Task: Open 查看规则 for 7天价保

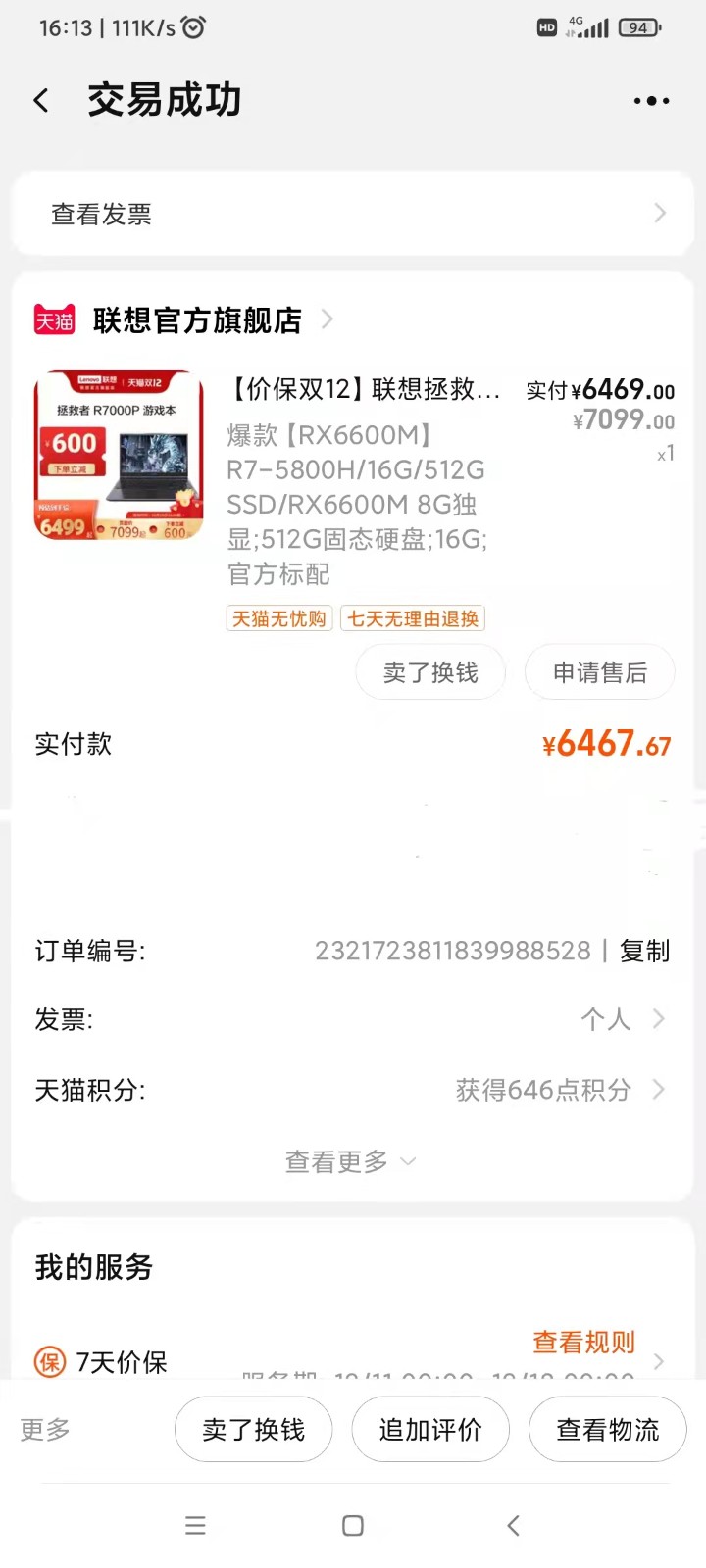Action: click(584, 1342)
